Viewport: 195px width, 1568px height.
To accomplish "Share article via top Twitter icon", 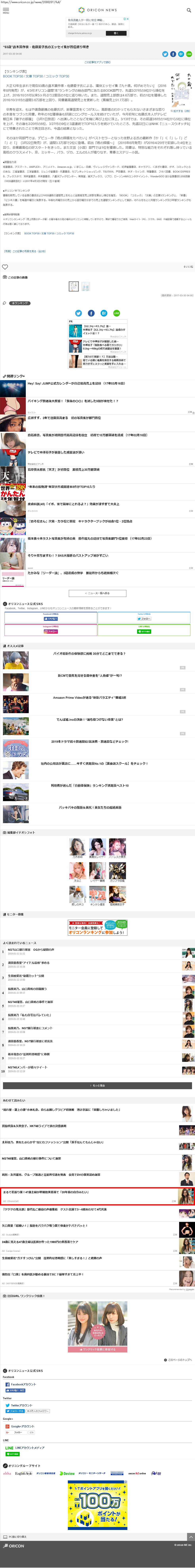I will [164, 54].
